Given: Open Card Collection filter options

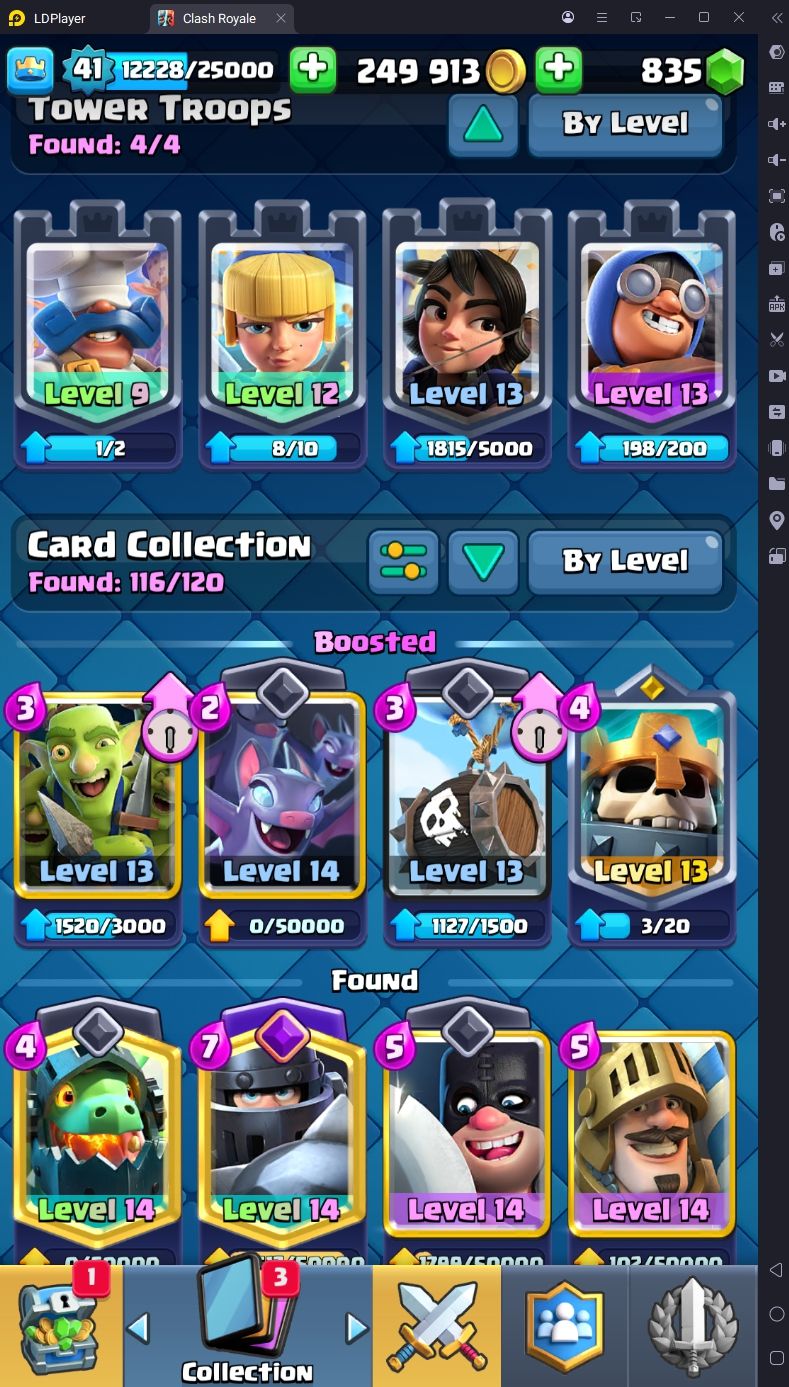Looking at the screenshot, I should [404, 561].
